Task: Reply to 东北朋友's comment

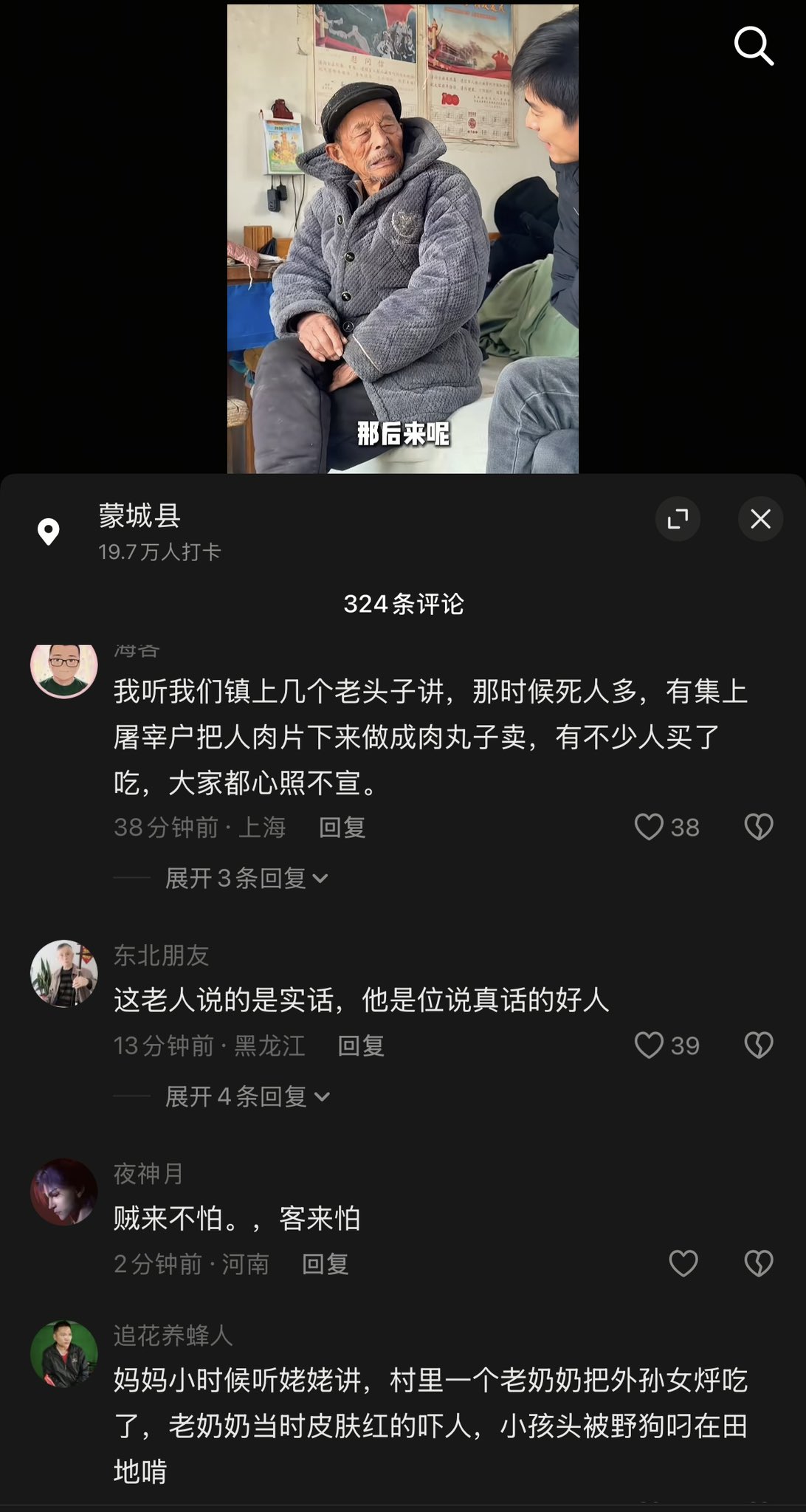Action: click(361, 1046)
